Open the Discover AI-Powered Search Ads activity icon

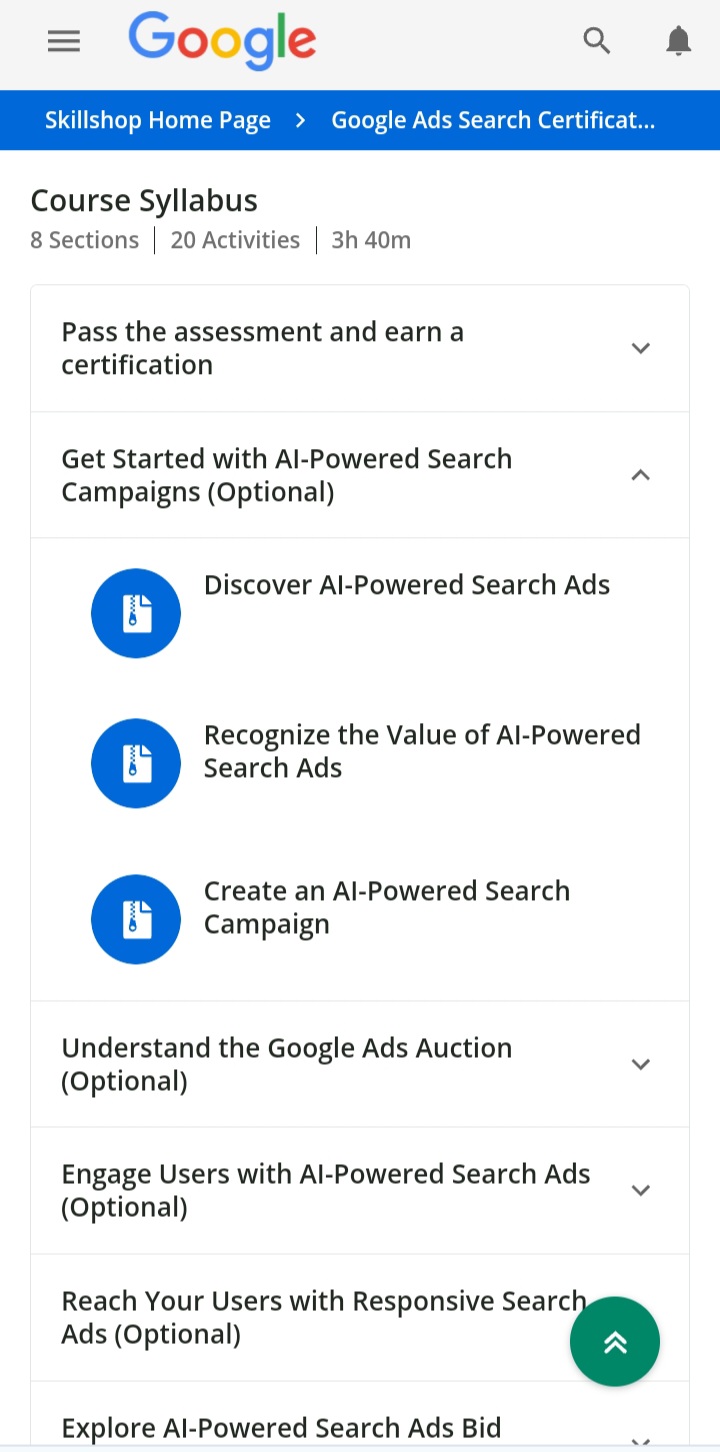coord(136,613)
